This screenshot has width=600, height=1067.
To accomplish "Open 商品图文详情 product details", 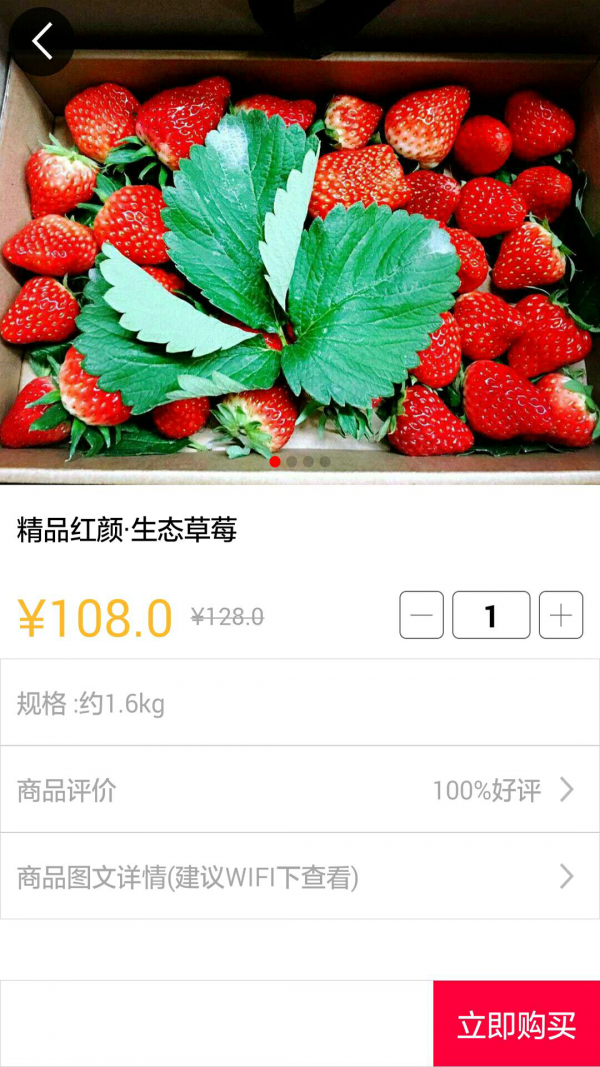I will click(300, 877).
